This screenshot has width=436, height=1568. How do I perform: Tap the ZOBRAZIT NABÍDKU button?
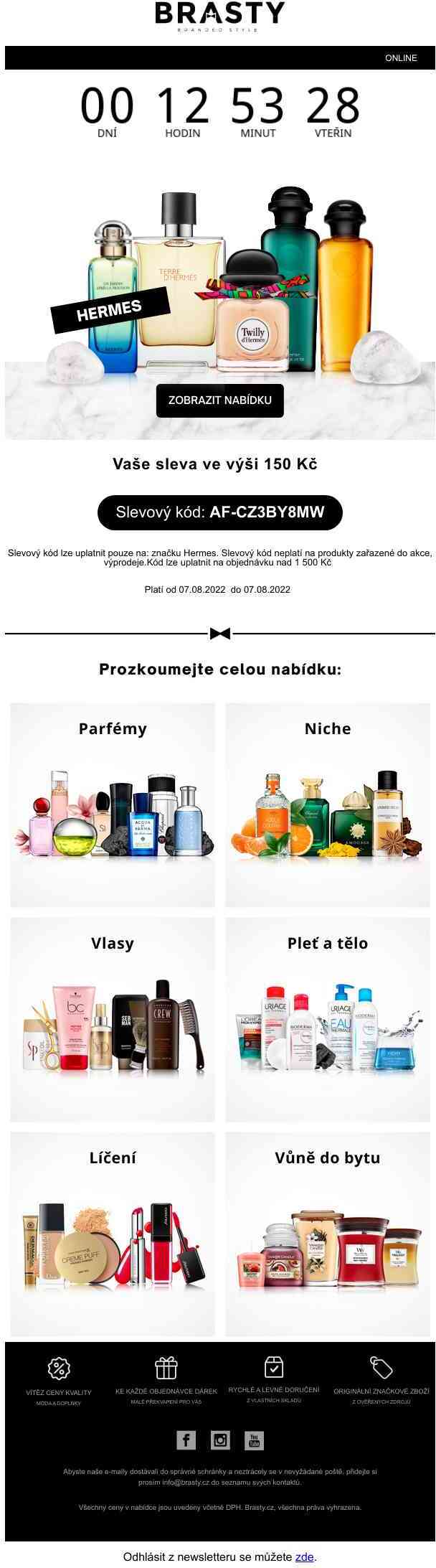click(x=219, y=400)
